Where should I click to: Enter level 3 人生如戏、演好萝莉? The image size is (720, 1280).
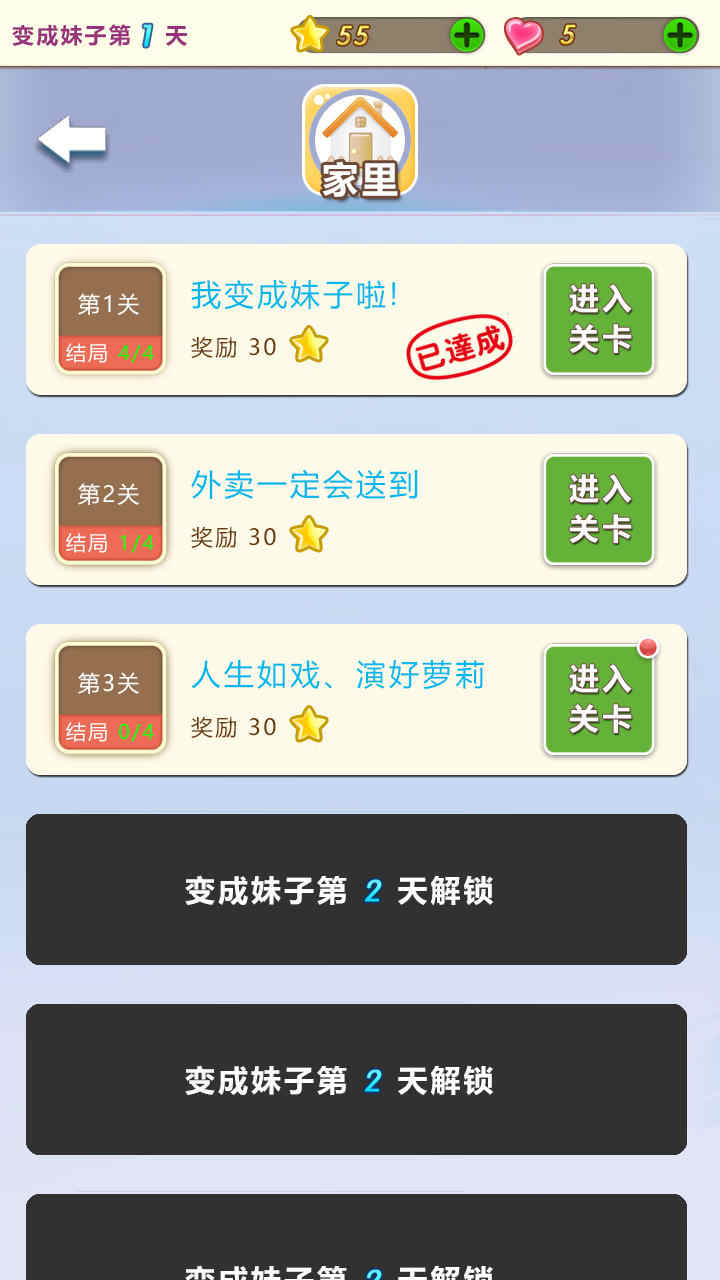pos(599,699)
